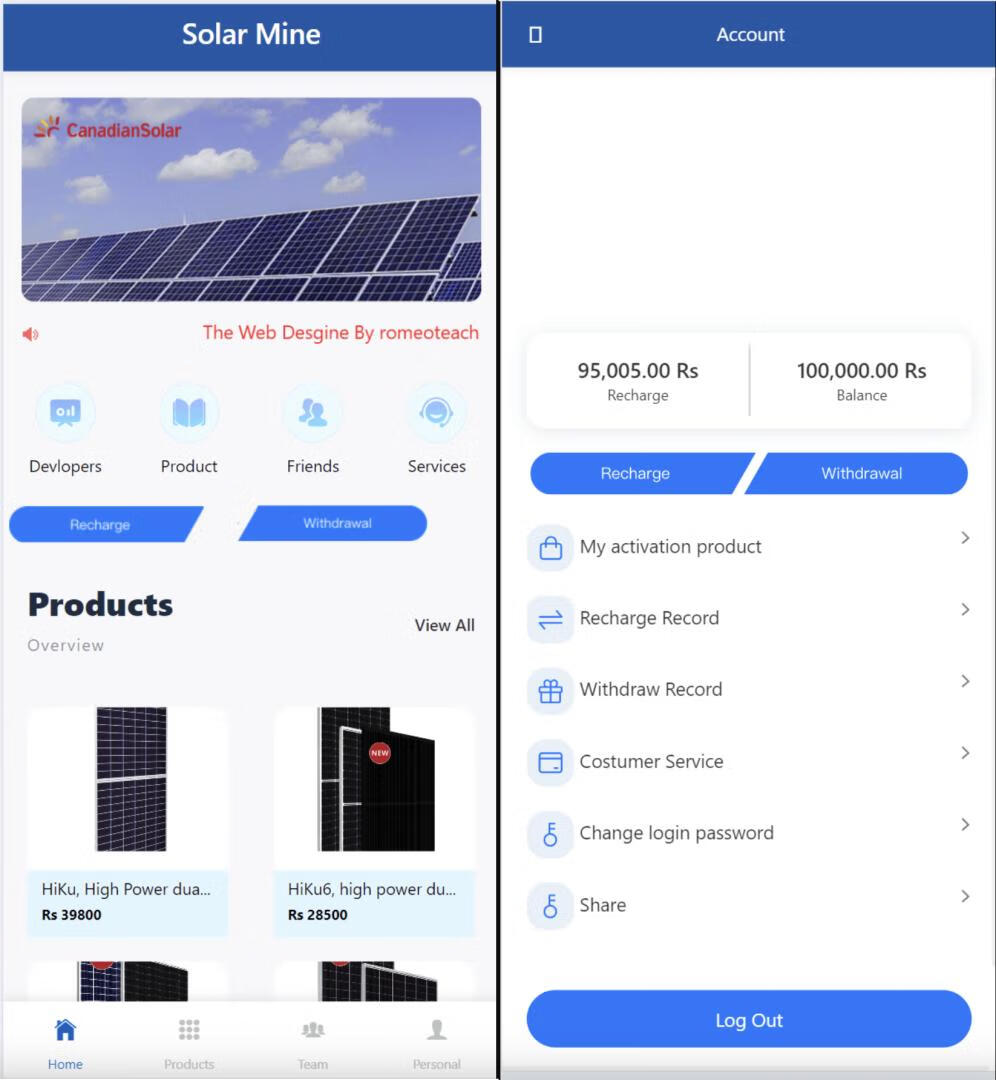
Task: Switch to the Team tab
Action: [x=313, y=1041]
